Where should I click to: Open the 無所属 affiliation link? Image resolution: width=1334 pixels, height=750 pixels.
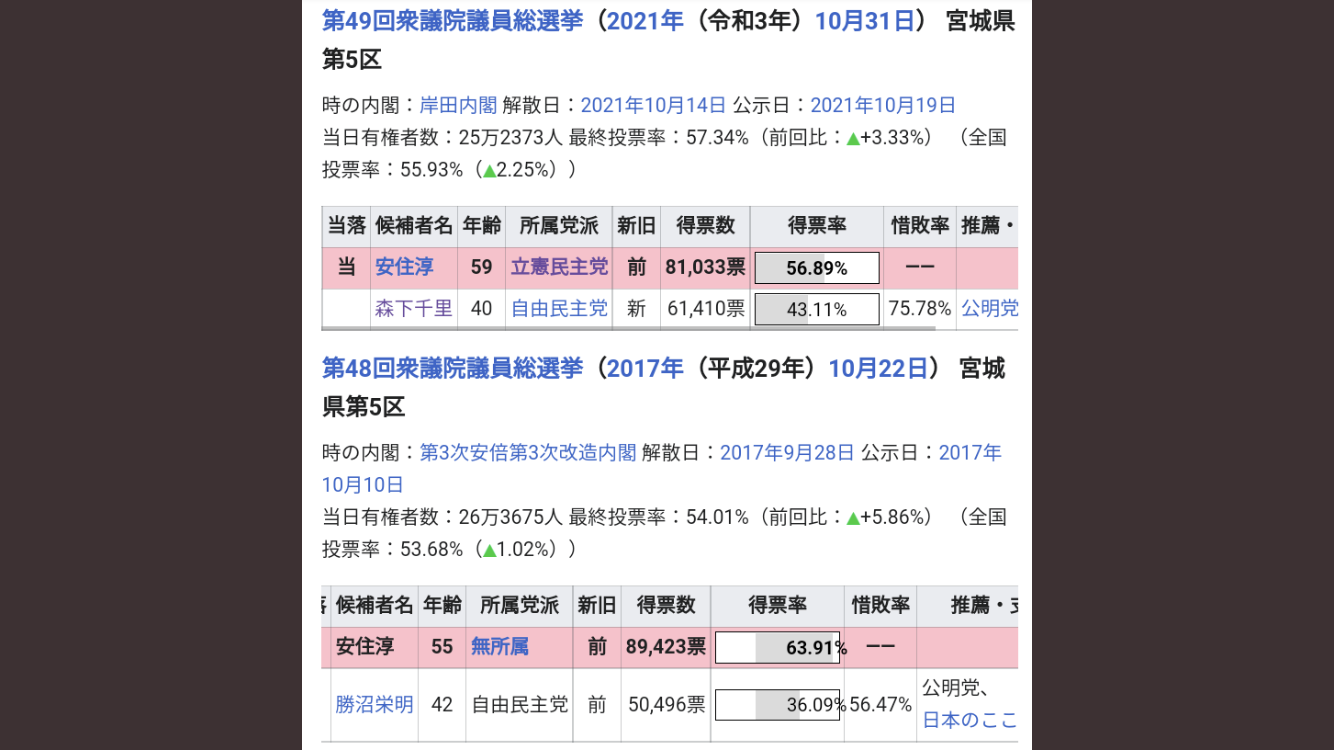coord(499,646)
